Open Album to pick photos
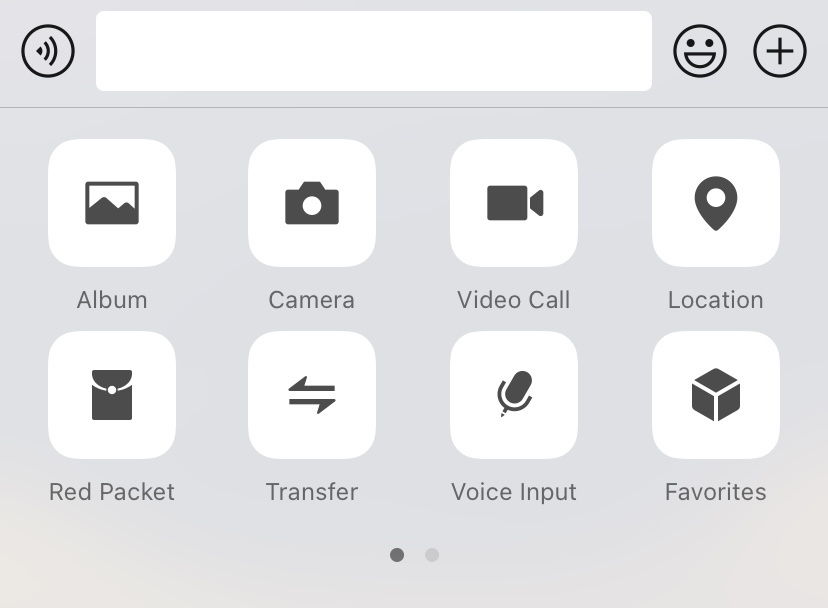828x608 pixels. [112, 203]
